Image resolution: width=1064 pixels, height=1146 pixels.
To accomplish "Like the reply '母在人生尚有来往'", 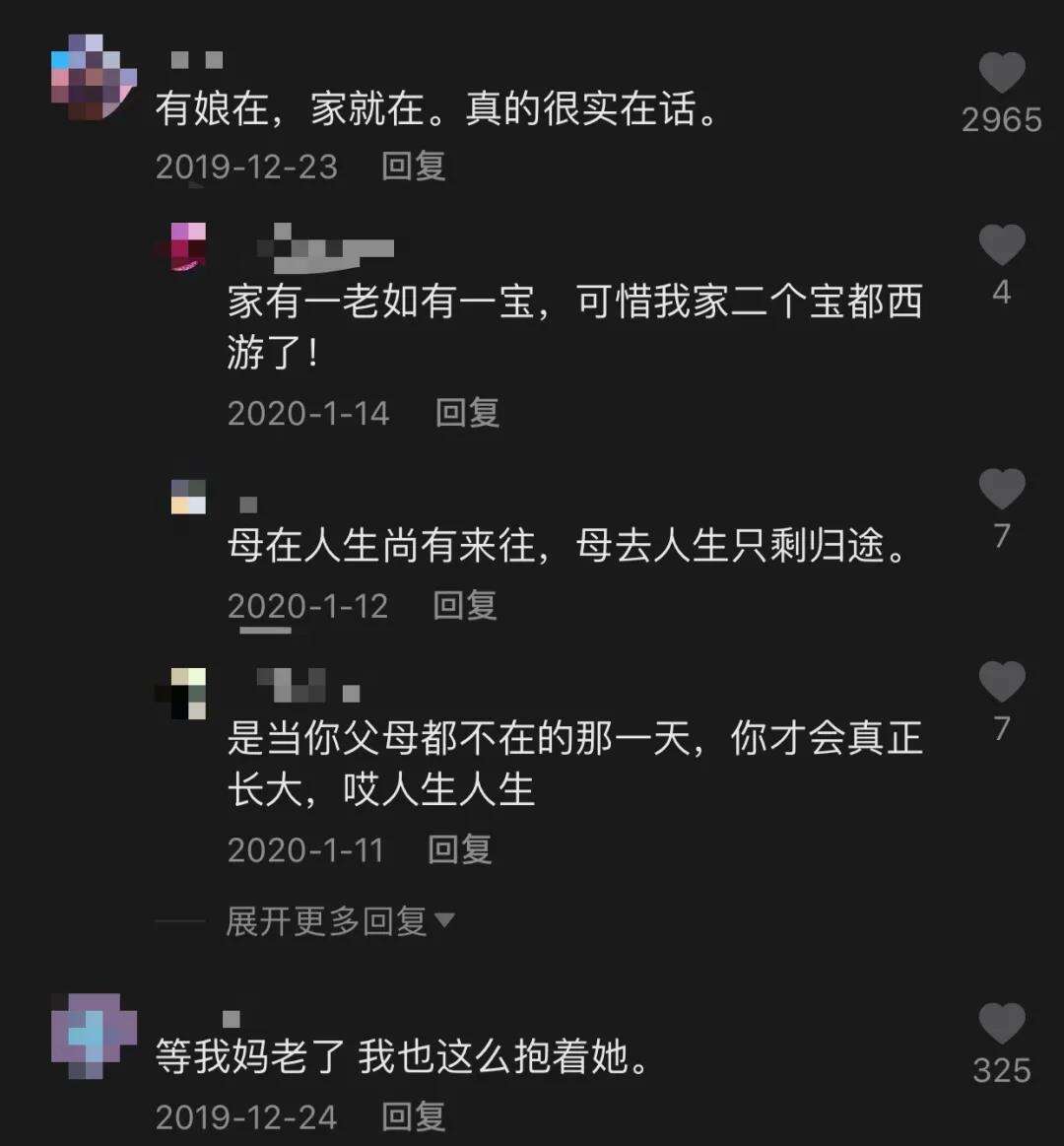I will (1001, 490).
